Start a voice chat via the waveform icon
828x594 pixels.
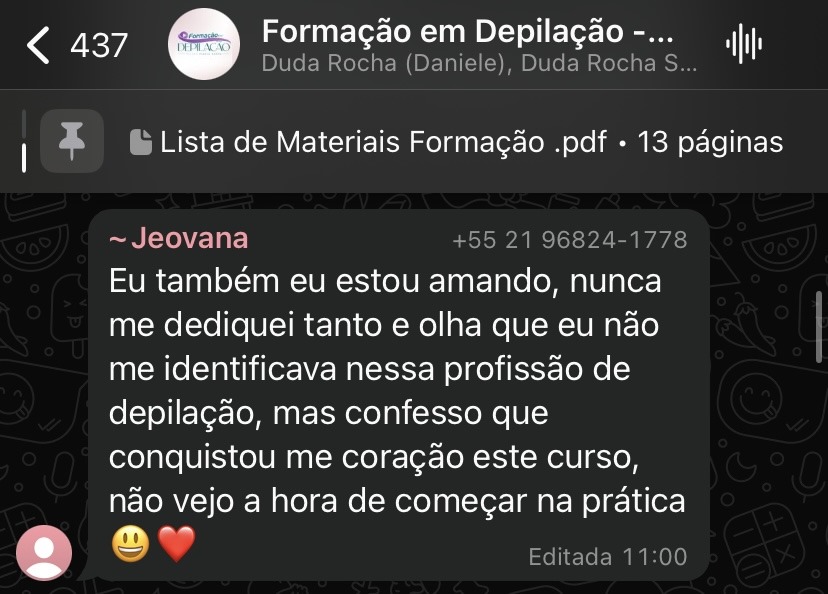pyautogui.click(x=743, y=44)
